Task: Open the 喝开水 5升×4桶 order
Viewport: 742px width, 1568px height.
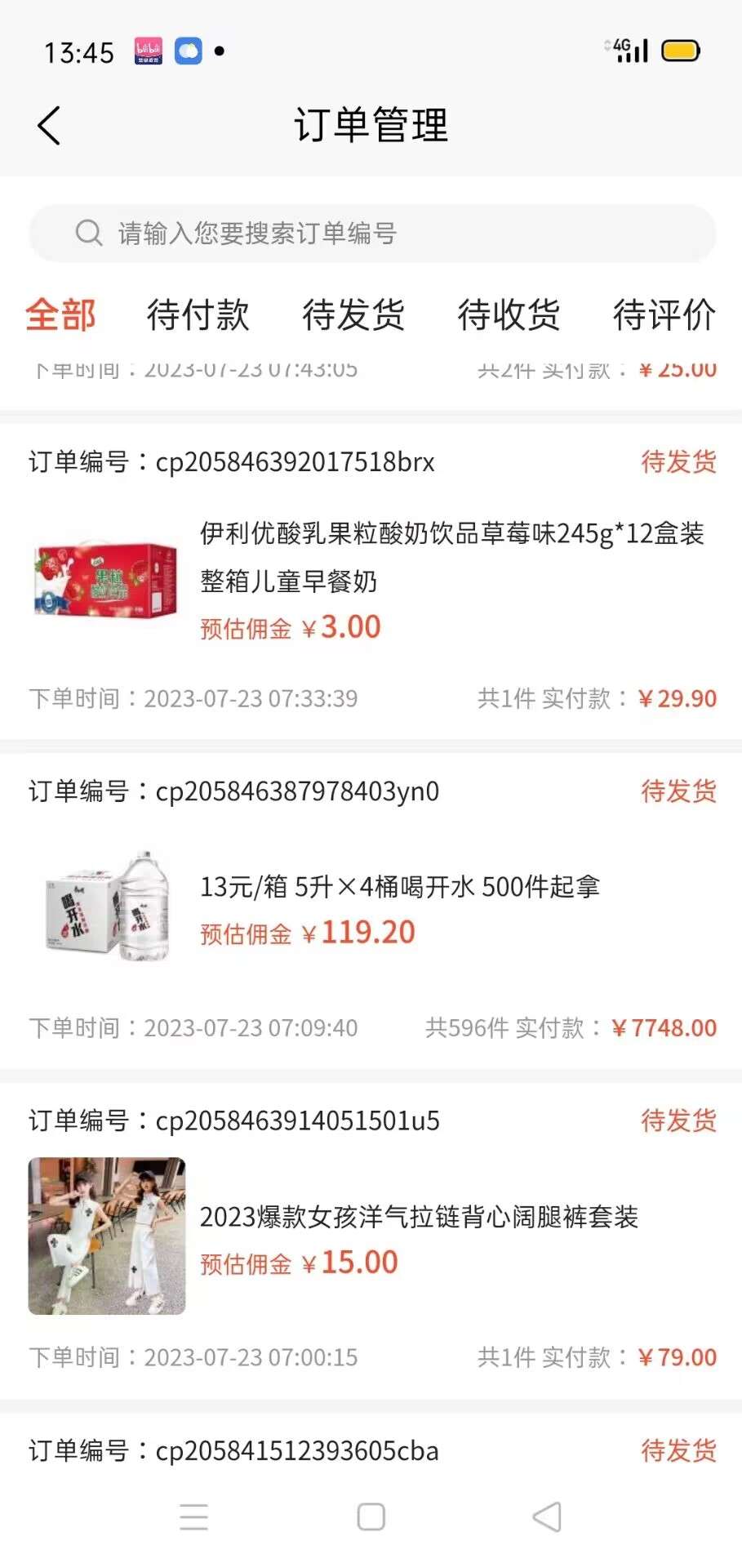Action: pos(371,911)
